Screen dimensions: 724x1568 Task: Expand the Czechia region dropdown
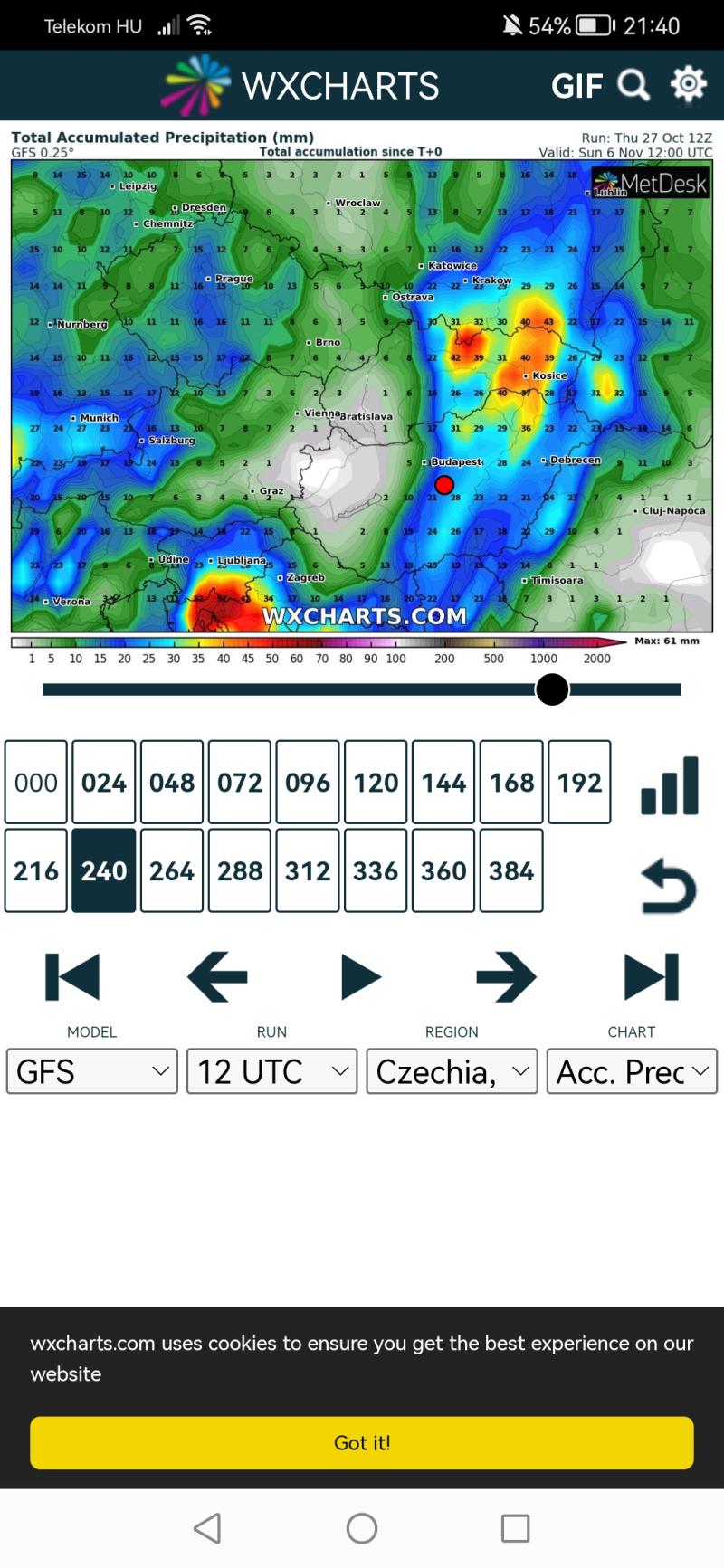pyautogui.click(x=452, y=1071)
